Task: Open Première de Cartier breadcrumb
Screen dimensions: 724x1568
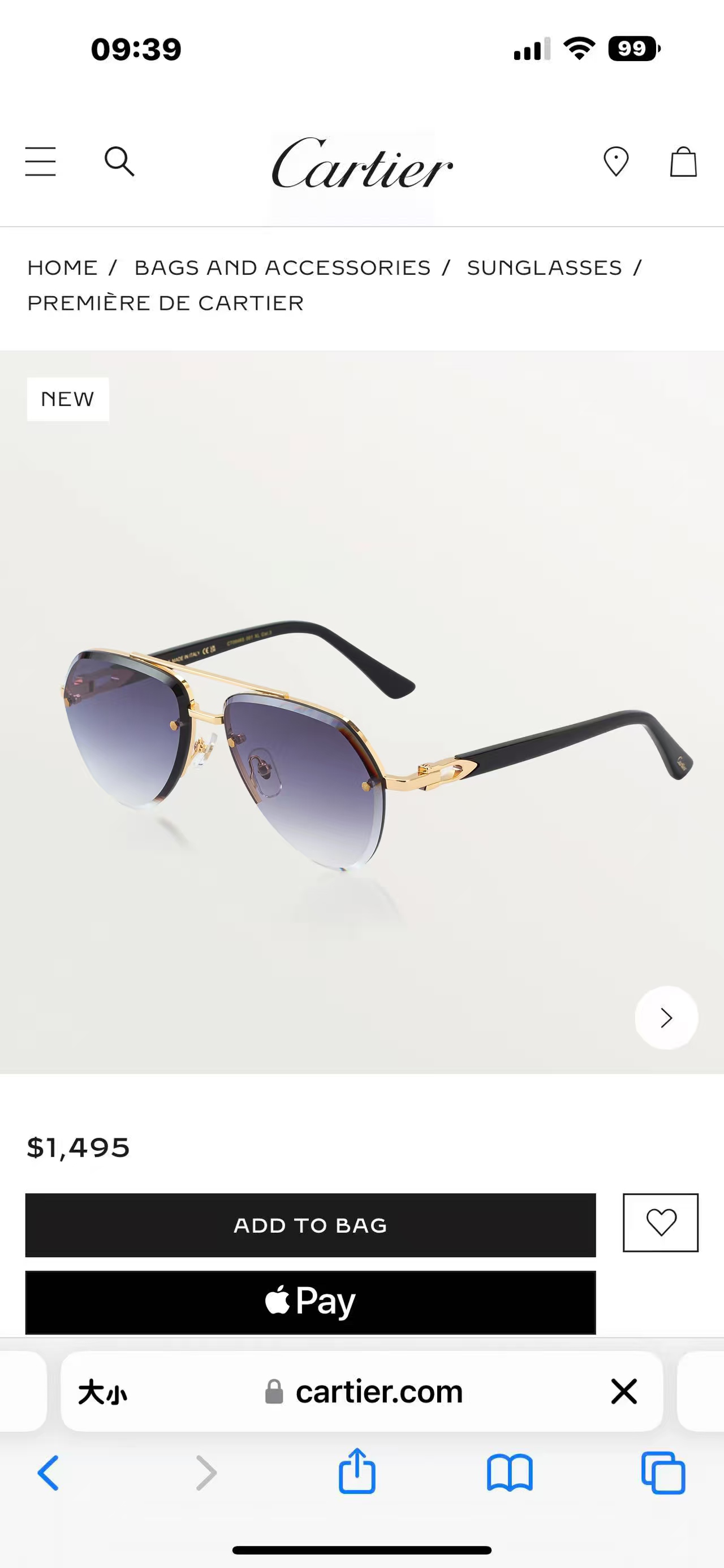Action: click(166, 302)
